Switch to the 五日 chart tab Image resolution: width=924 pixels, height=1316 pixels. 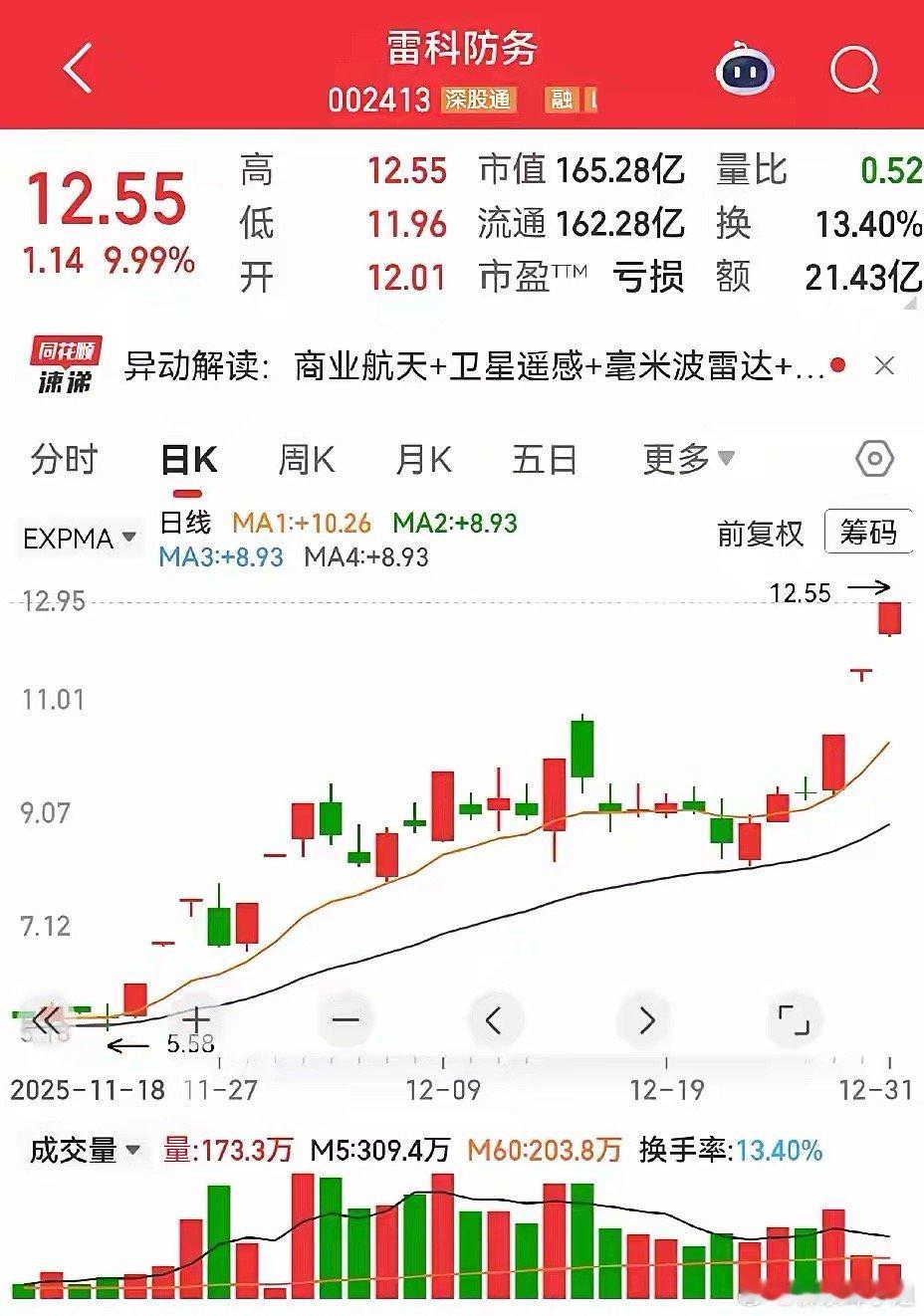coord(544,460)
